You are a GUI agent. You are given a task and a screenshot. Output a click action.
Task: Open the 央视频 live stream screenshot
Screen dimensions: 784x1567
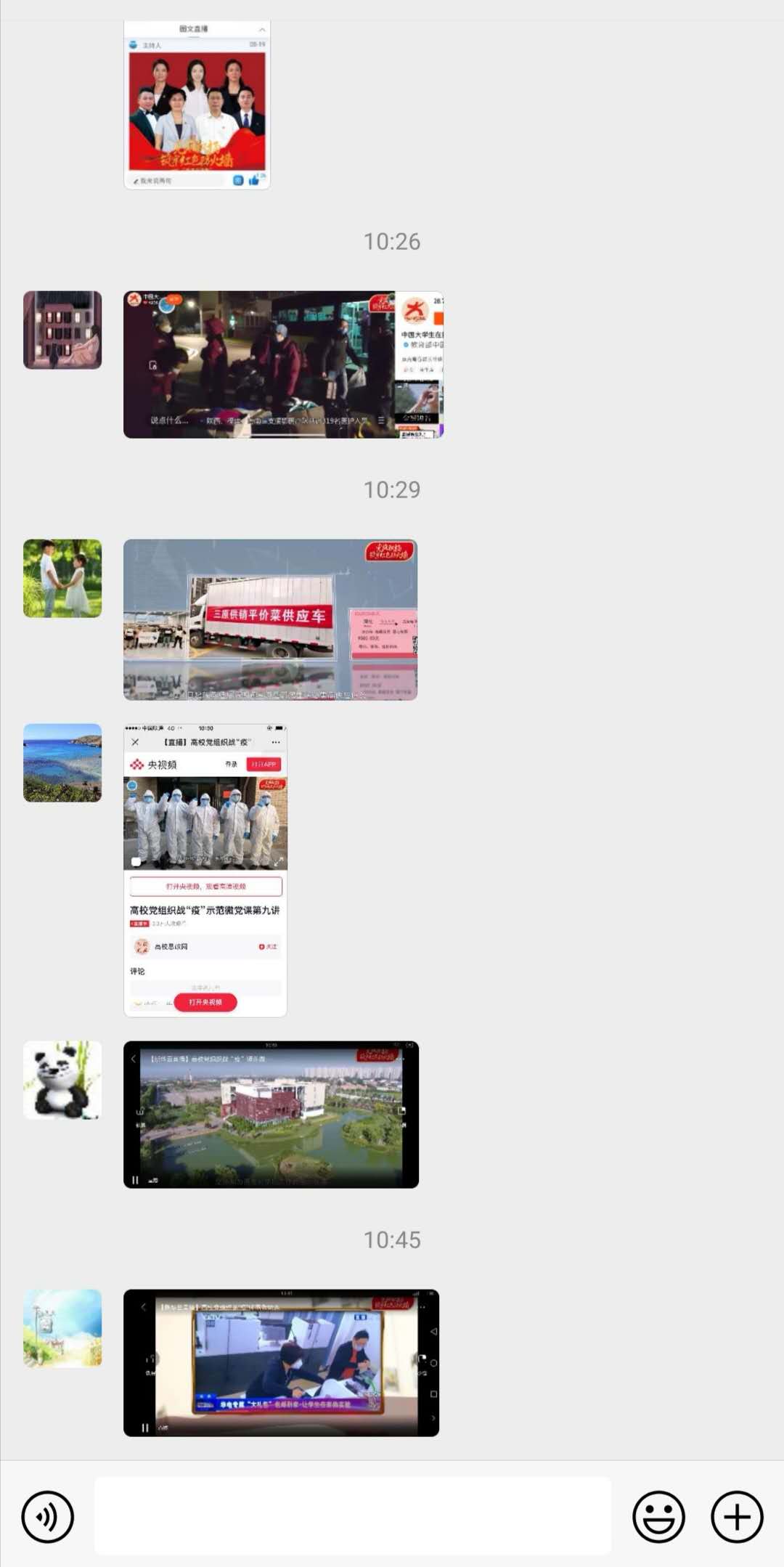[x=205, y=870]
